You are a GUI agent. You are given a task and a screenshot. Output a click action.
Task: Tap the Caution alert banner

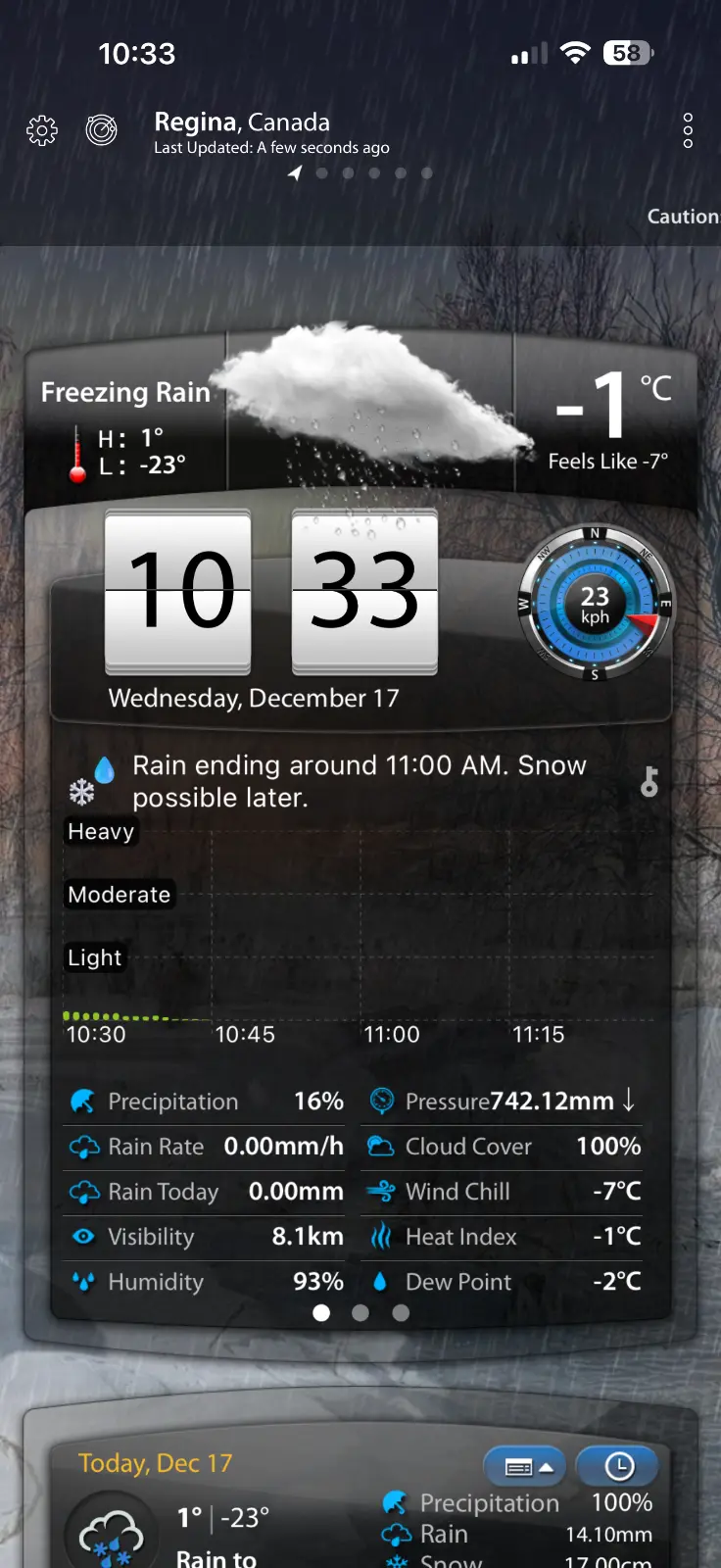pyautogui.click(x=683, y=217)
